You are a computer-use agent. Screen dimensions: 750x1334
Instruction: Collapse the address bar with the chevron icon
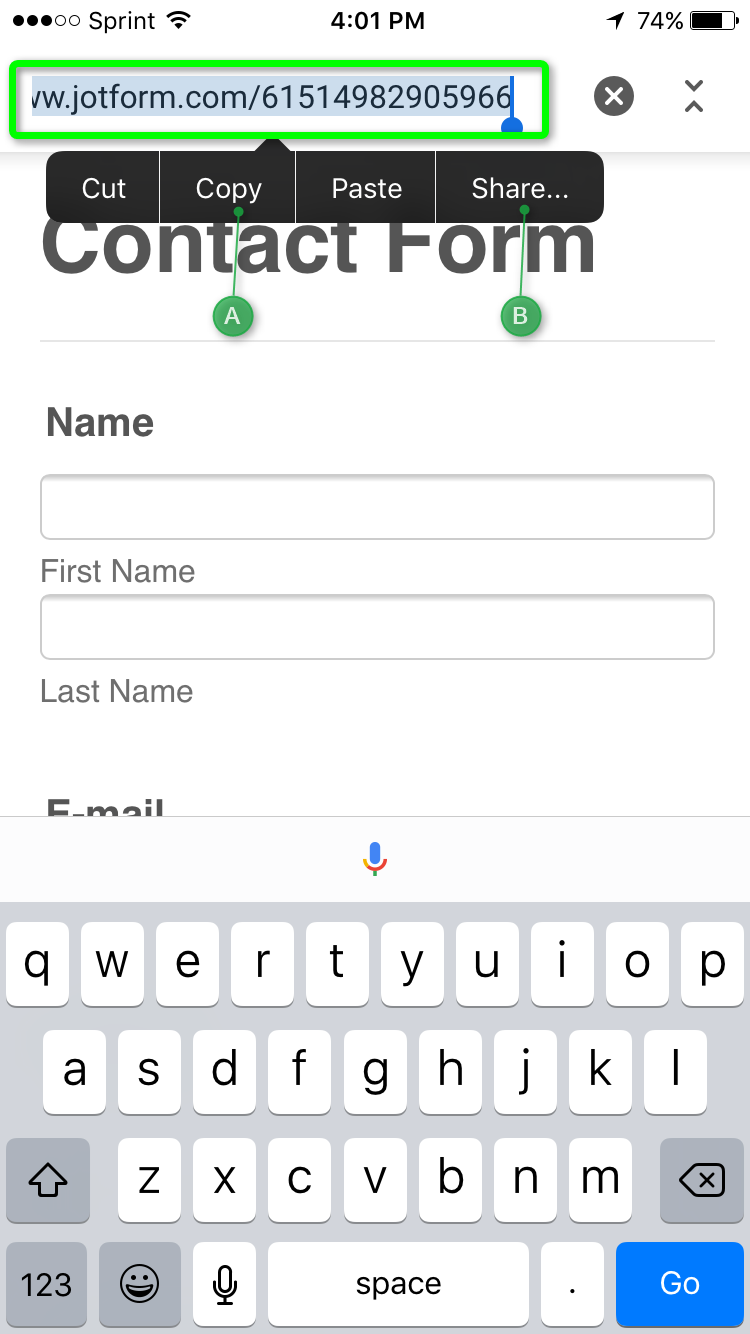click(x=694, y=97)
